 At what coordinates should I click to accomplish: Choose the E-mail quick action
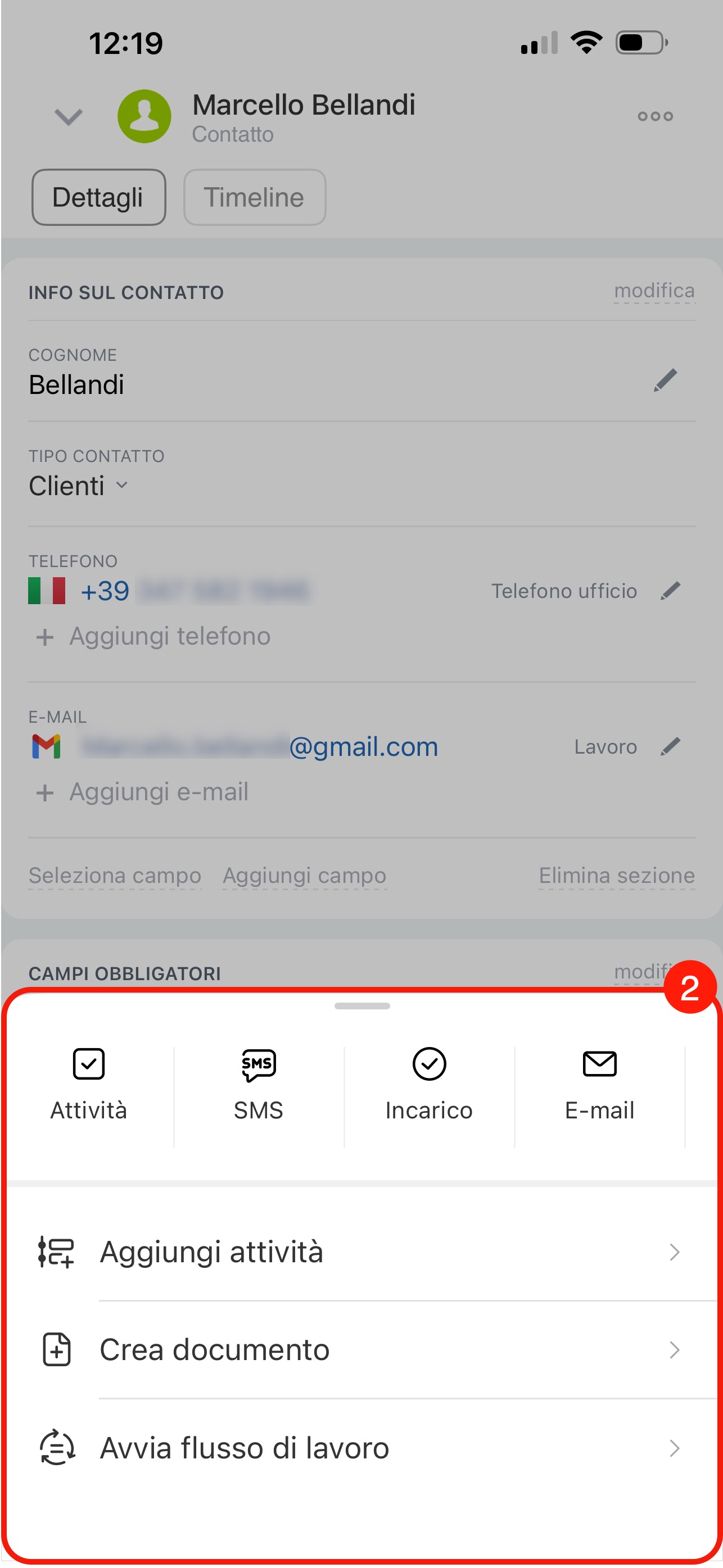point(599,1084)
